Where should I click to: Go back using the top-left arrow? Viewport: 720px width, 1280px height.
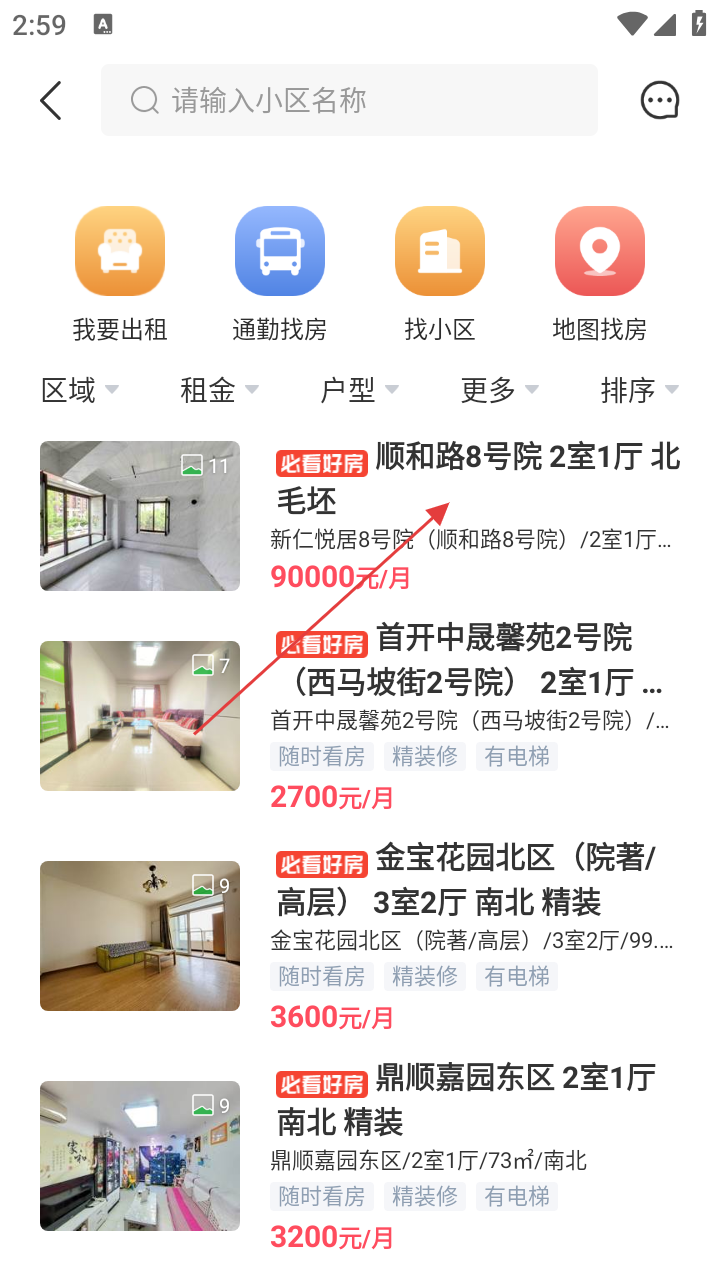pos(51,101)
